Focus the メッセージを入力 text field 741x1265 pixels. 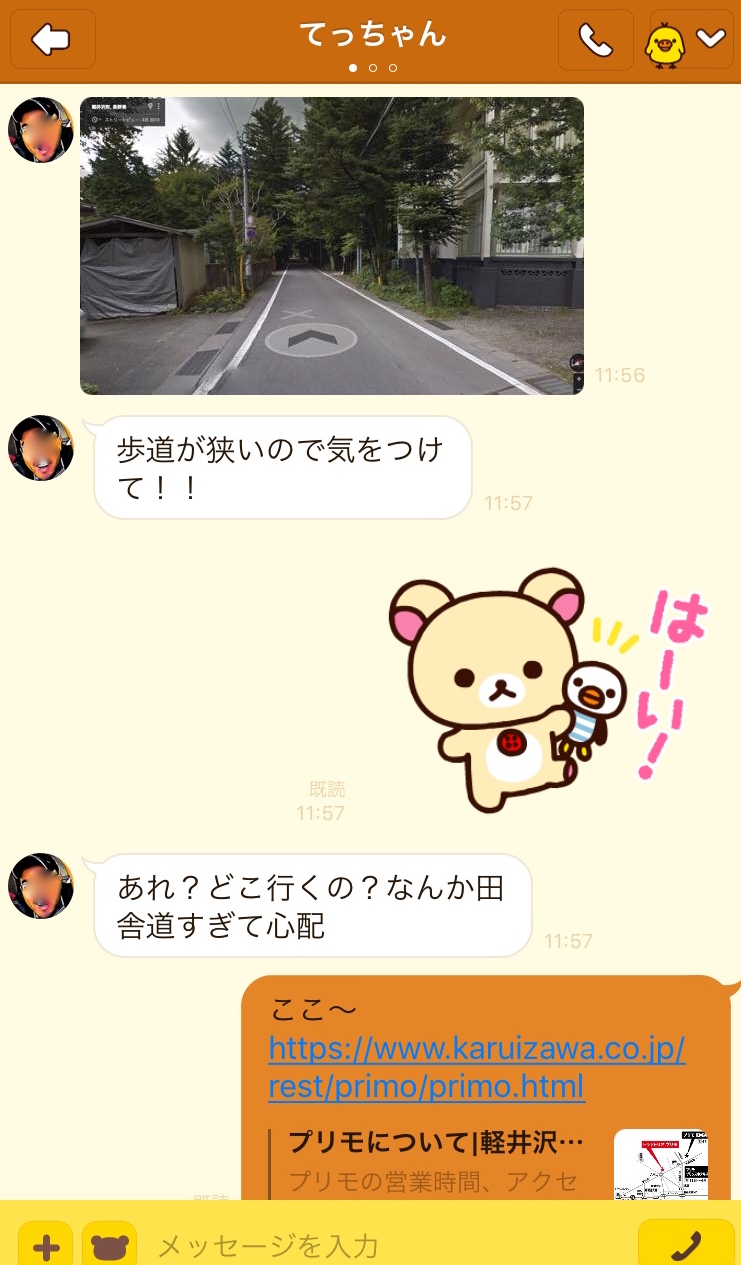click(x=390, y=1246)
